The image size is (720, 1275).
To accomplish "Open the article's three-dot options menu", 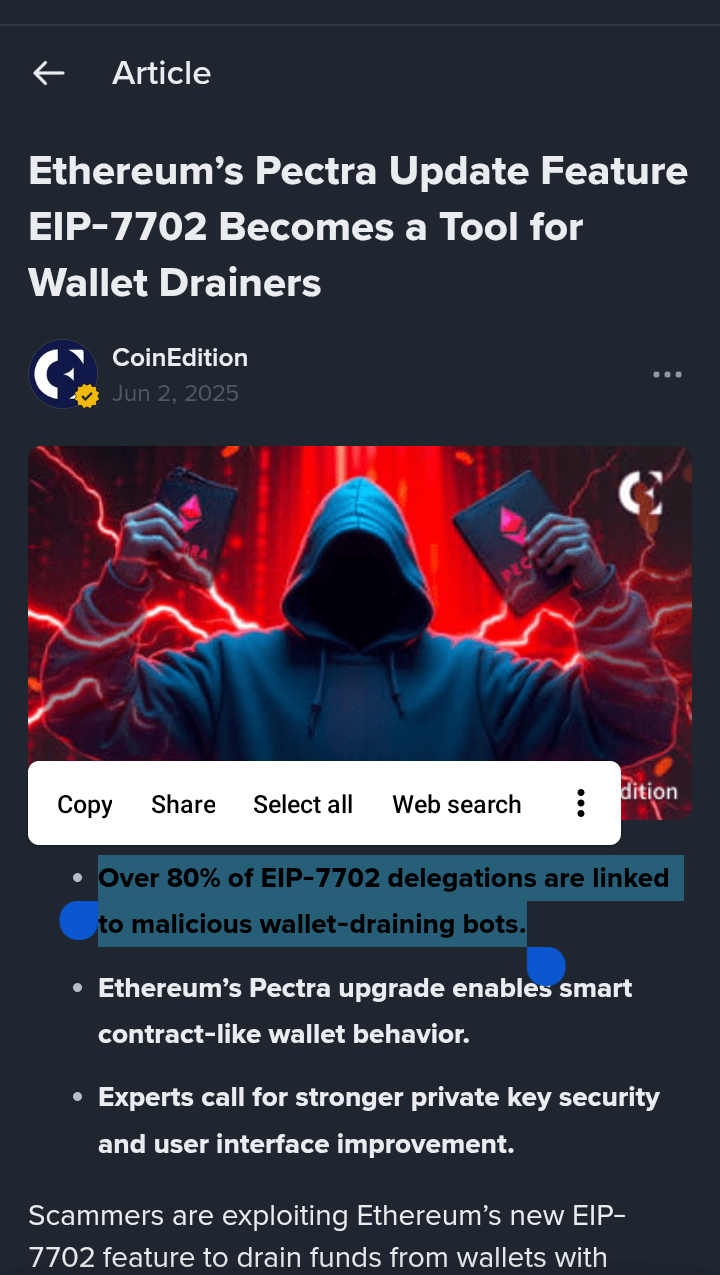I will (x=667, y=375).
